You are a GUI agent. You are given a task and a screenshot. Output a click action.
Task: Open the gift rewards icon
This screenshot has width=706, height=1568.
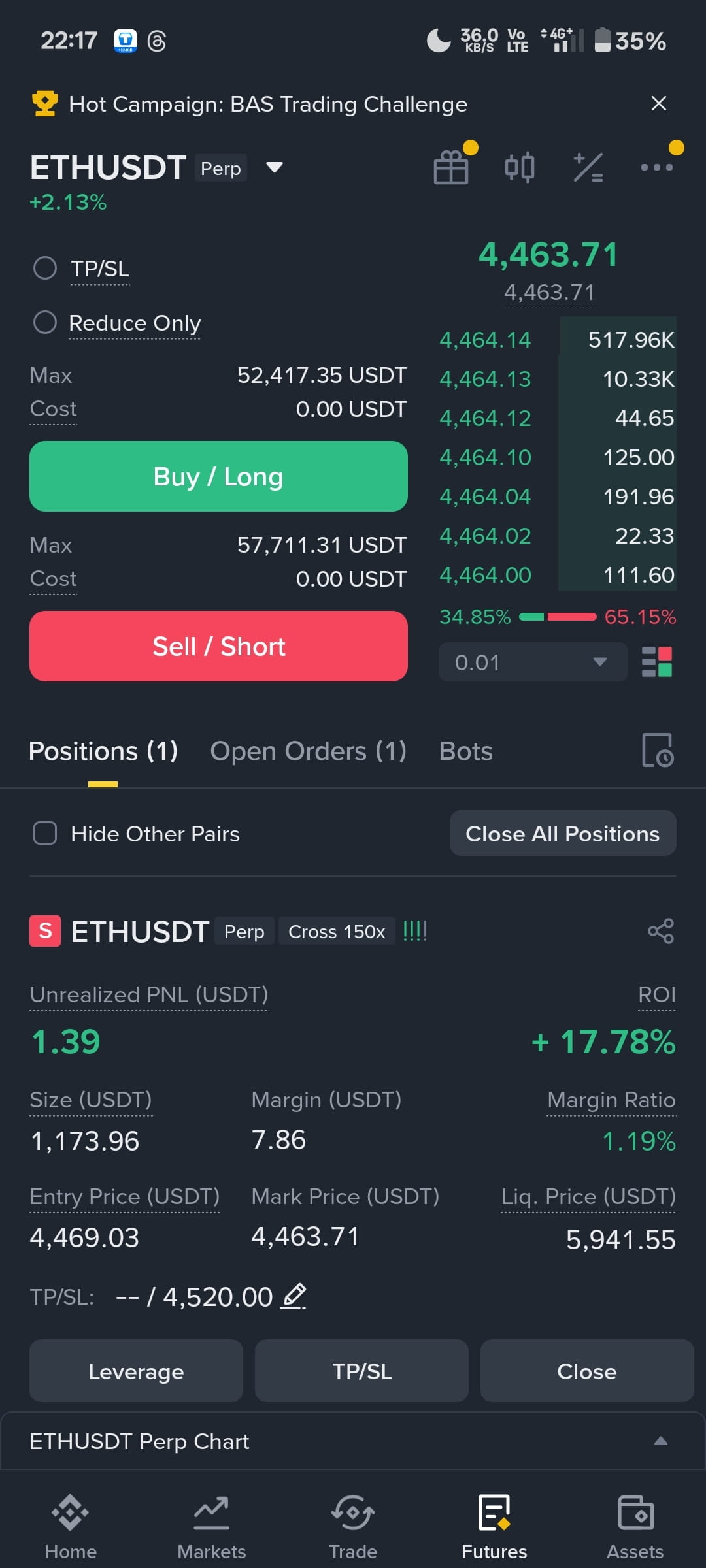pos(451,167)
